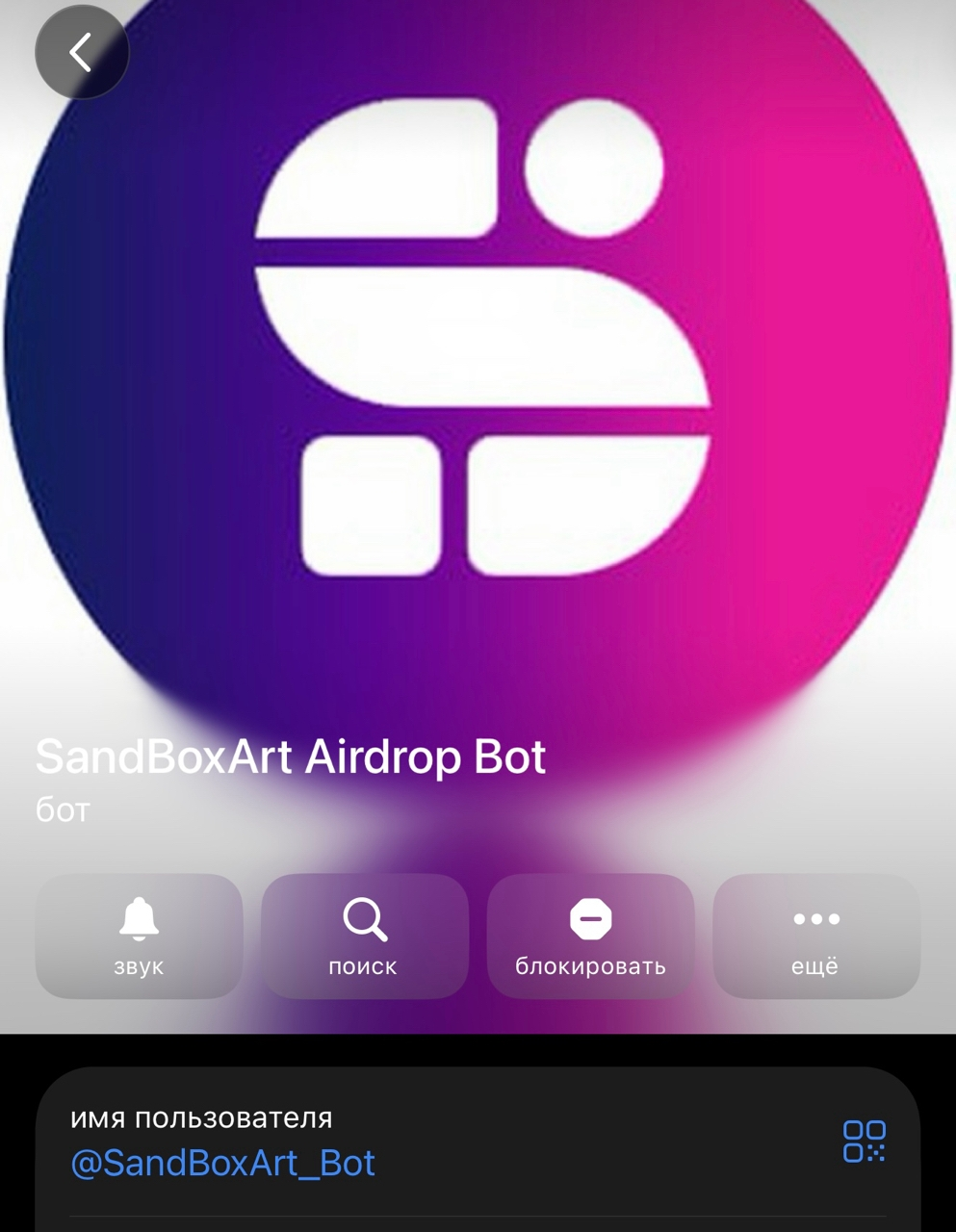
Task: Open the @SandBoxArt_Bot username link
Action: coord(223,1164)
